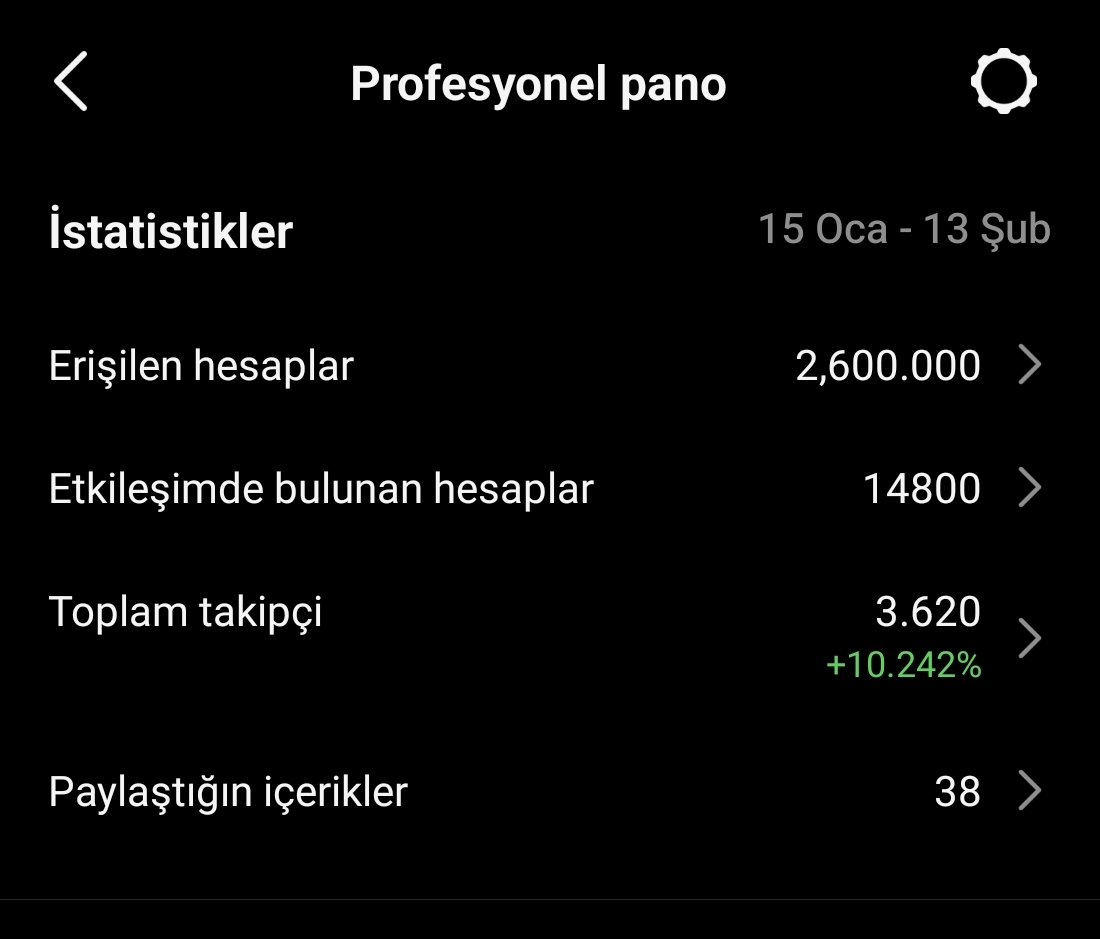The width and height of the screenshot is (1100, 939).
Task: Open Erişilen hesaplar details
Action: (550, 365)
